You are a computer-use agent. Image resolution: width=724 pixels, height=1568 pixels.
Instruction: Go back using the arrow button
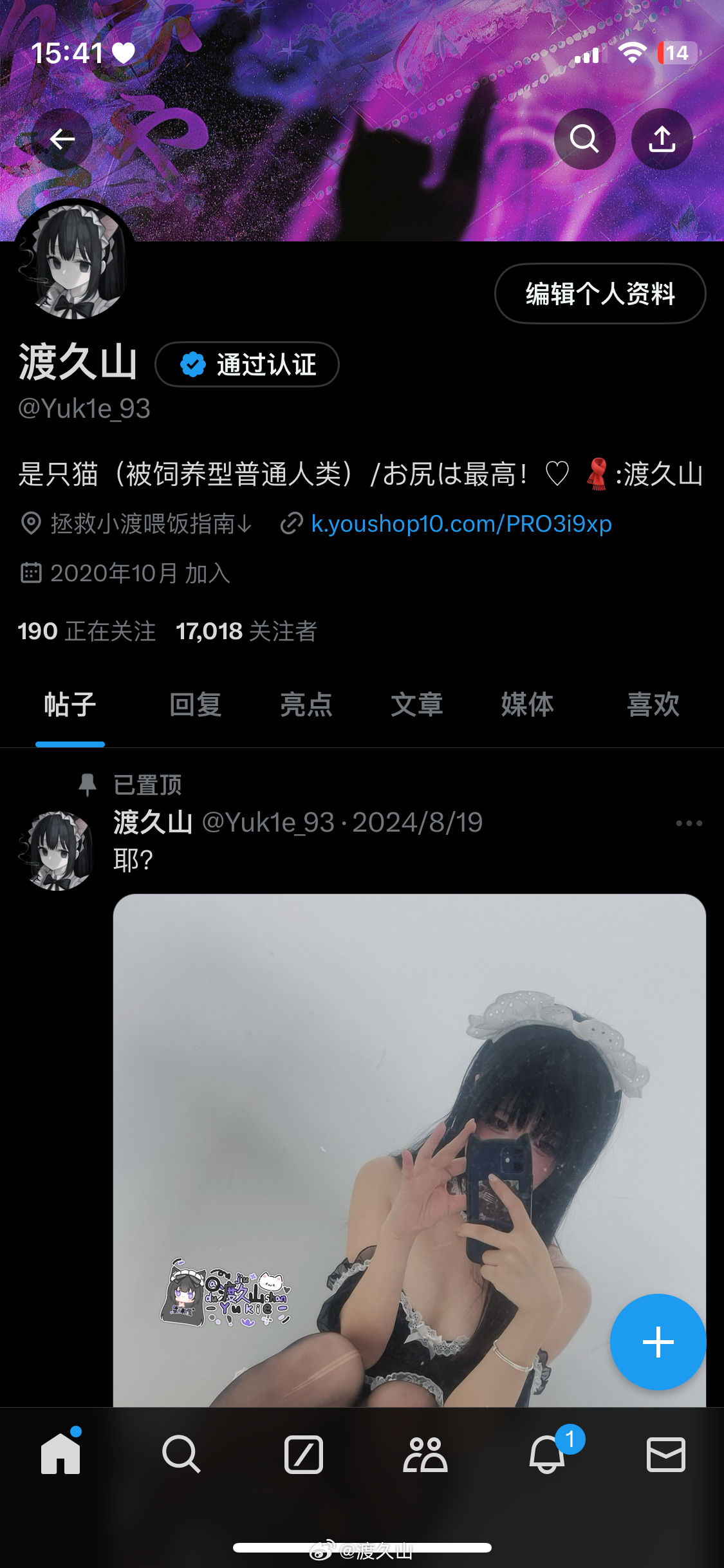pyautogui.click(x=62, y=139)
